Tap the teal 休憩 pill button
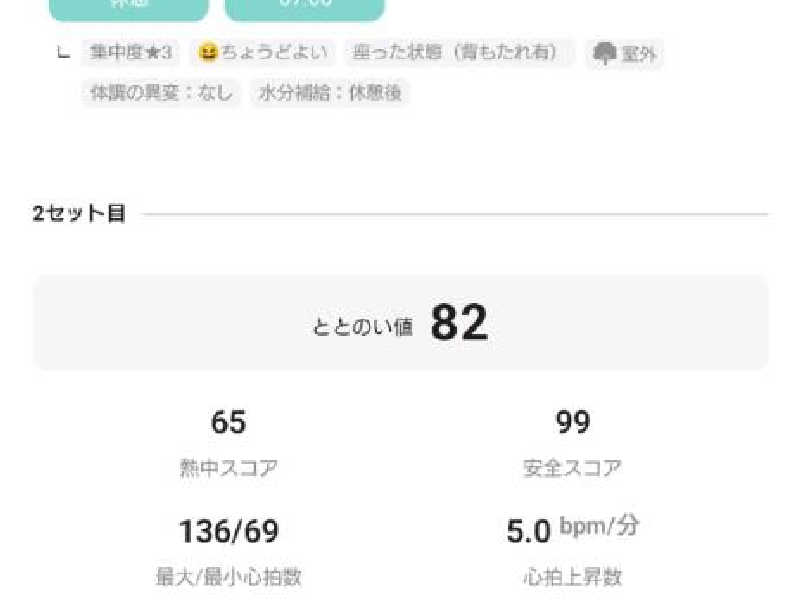The image size is (800, 600). 129,8
